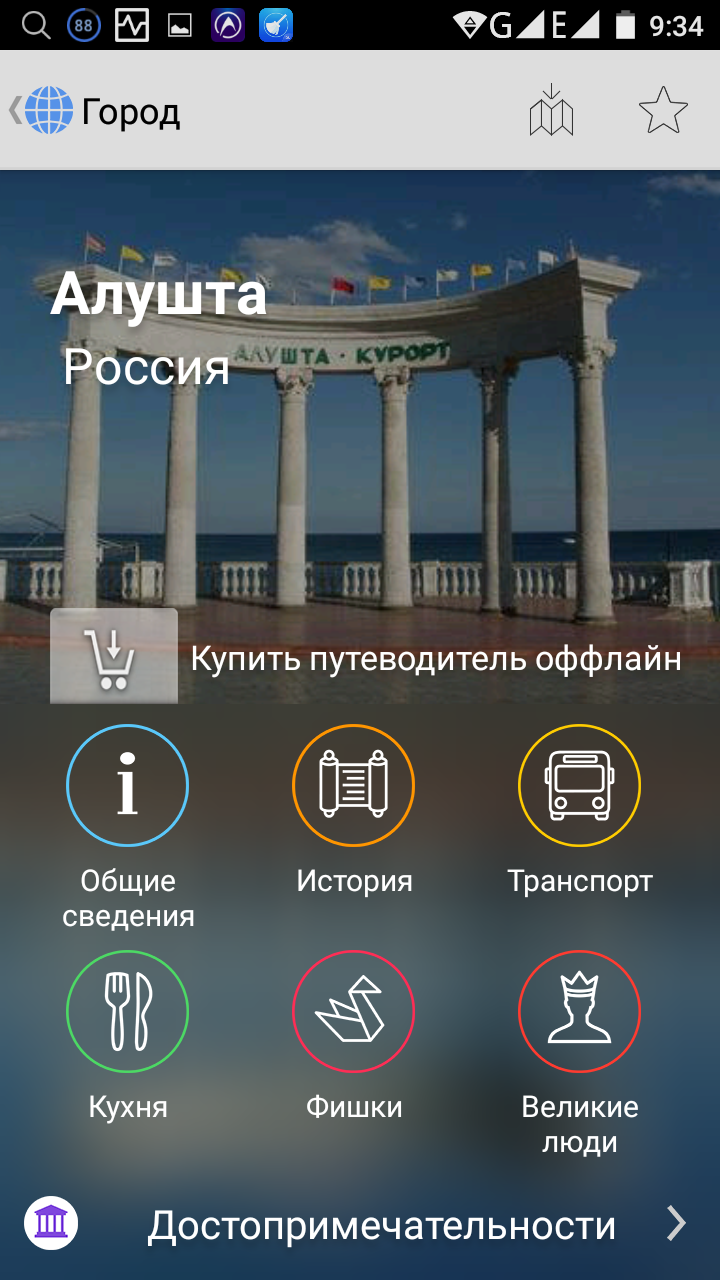Go back via the Город header
The image size is (720, 1280).
click(95, 111)
